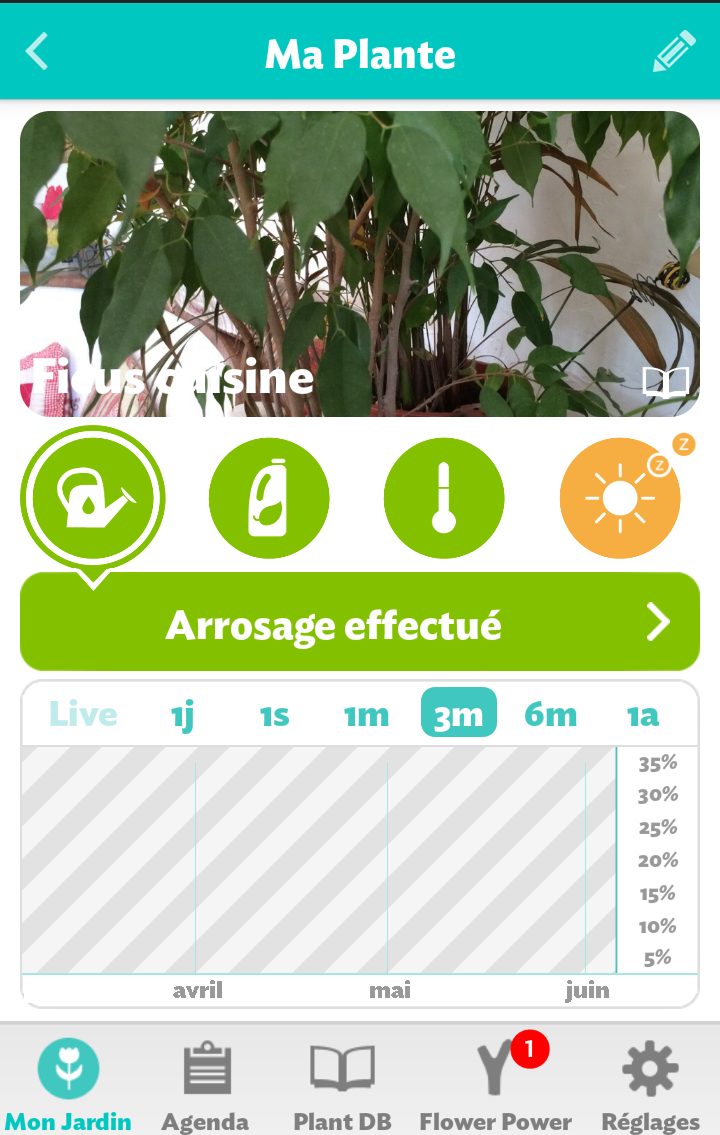Show the 1s chart range
This screenshot has height=1135, width=720.
274,714
